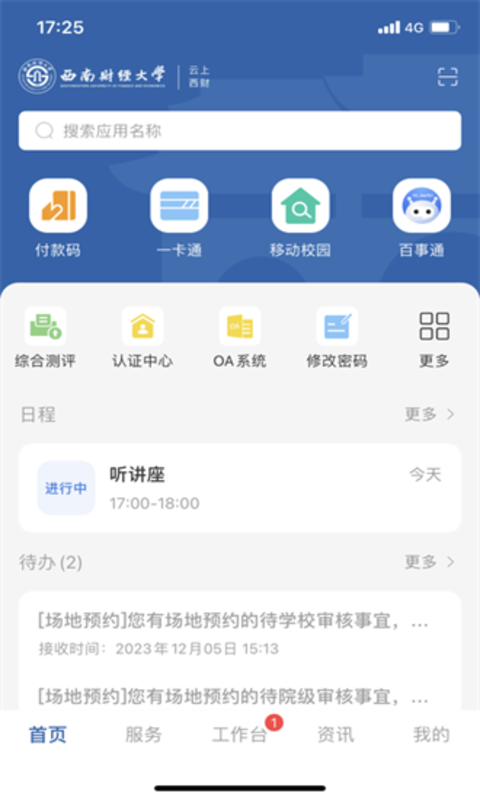Open 场地预约 item awaiting 院级审核
480x800 pixels.
pos(234,696)
